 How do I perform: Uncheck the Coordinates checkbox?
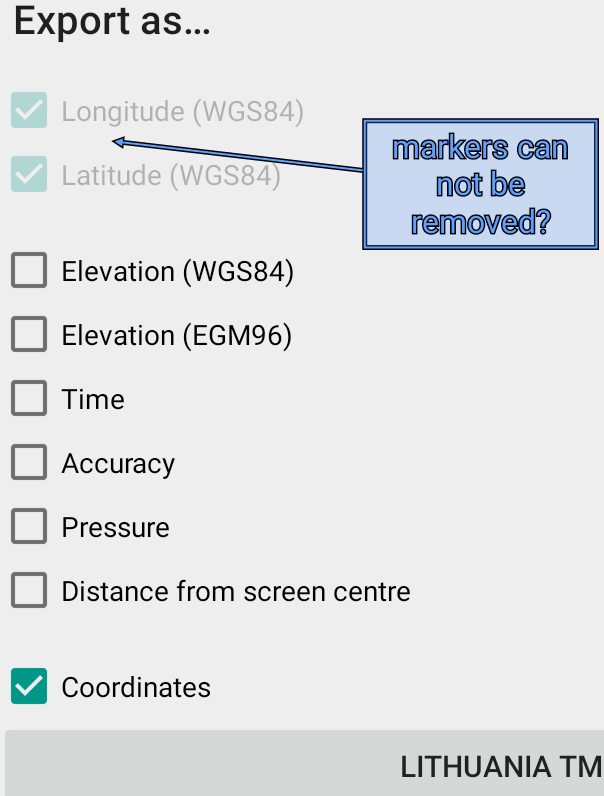coord(29,687)
